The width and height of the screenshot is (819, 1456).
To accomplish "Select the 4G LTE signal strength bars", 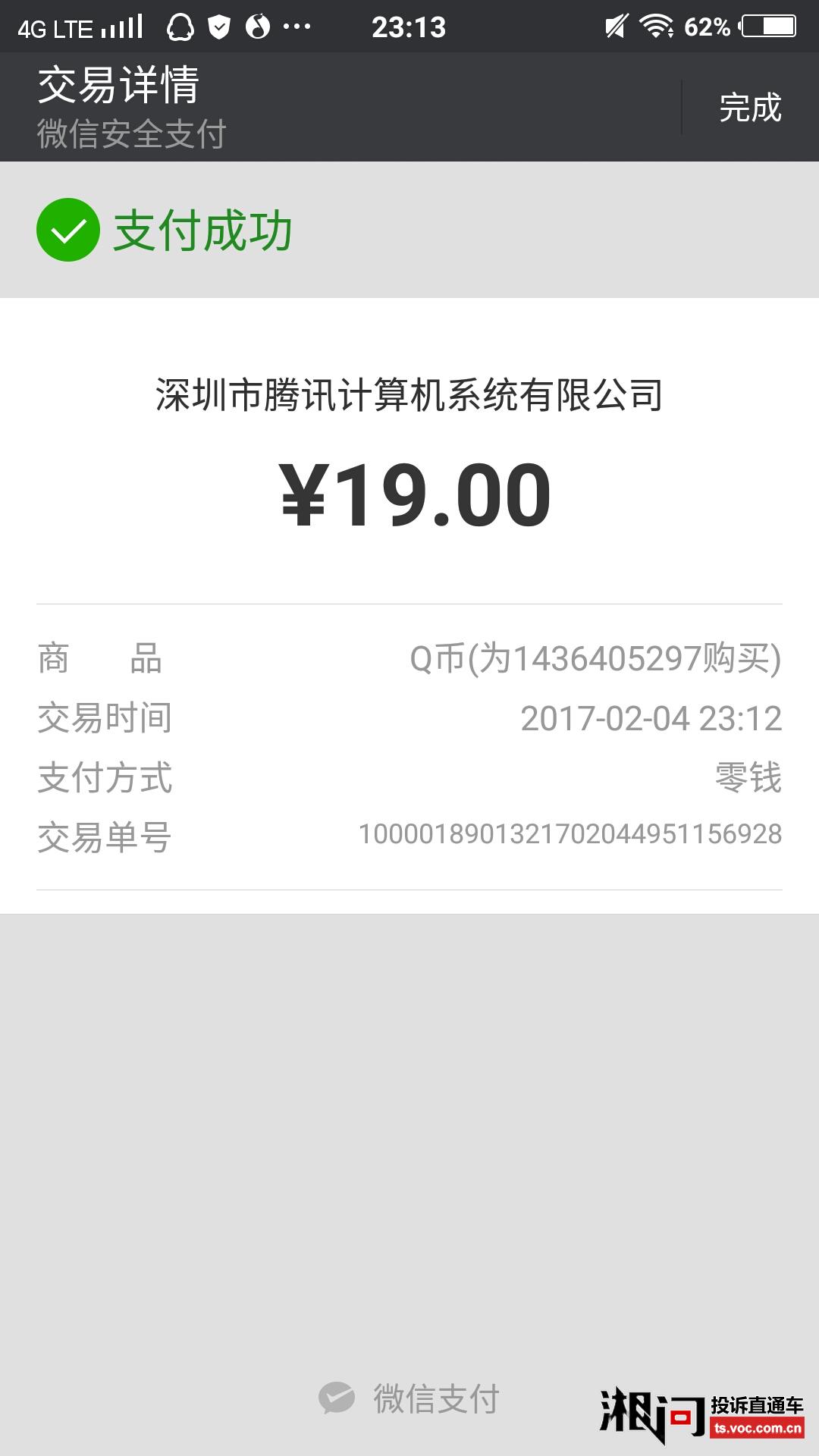I will [x=121, y=25].
